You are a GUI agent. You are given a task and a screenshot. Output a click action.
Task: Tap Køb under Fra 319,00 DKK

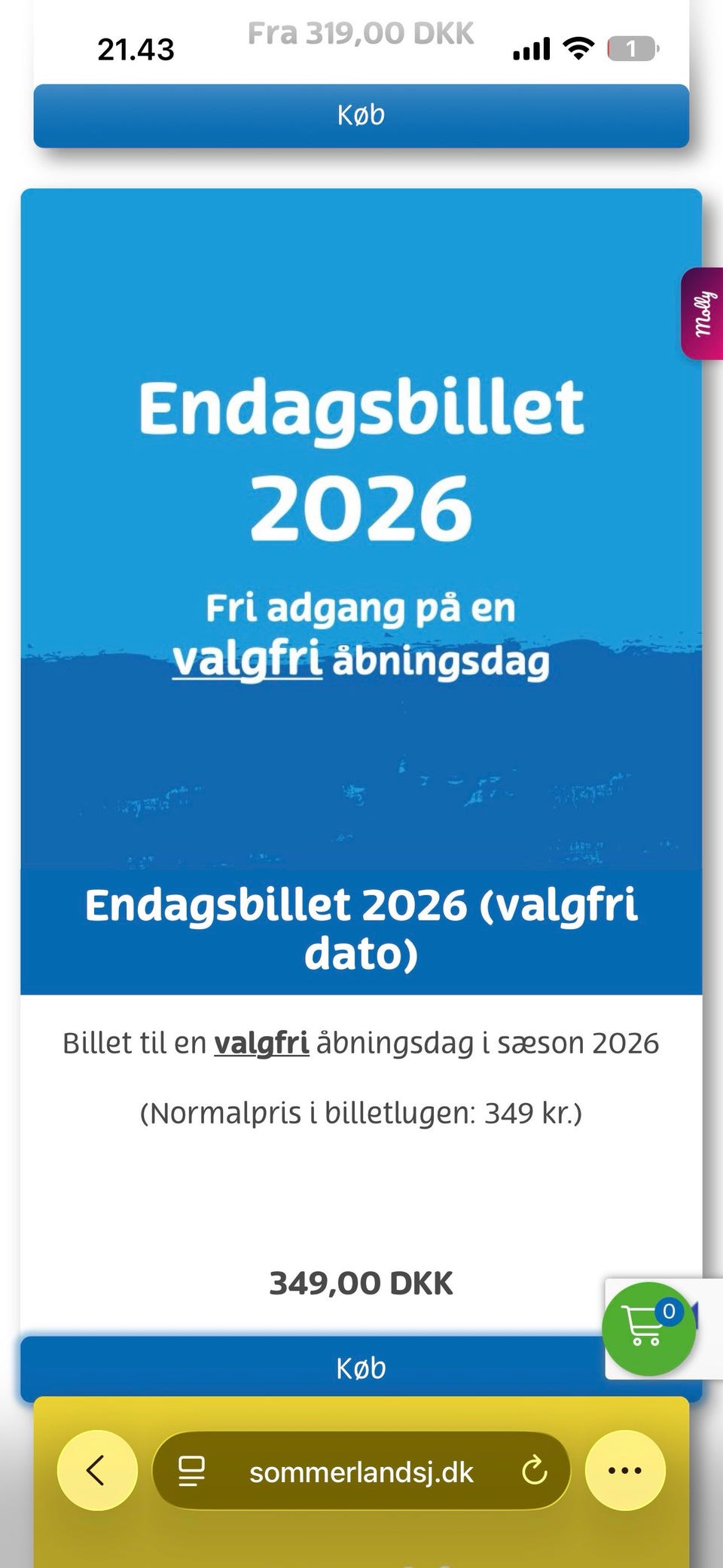[361, 115]
